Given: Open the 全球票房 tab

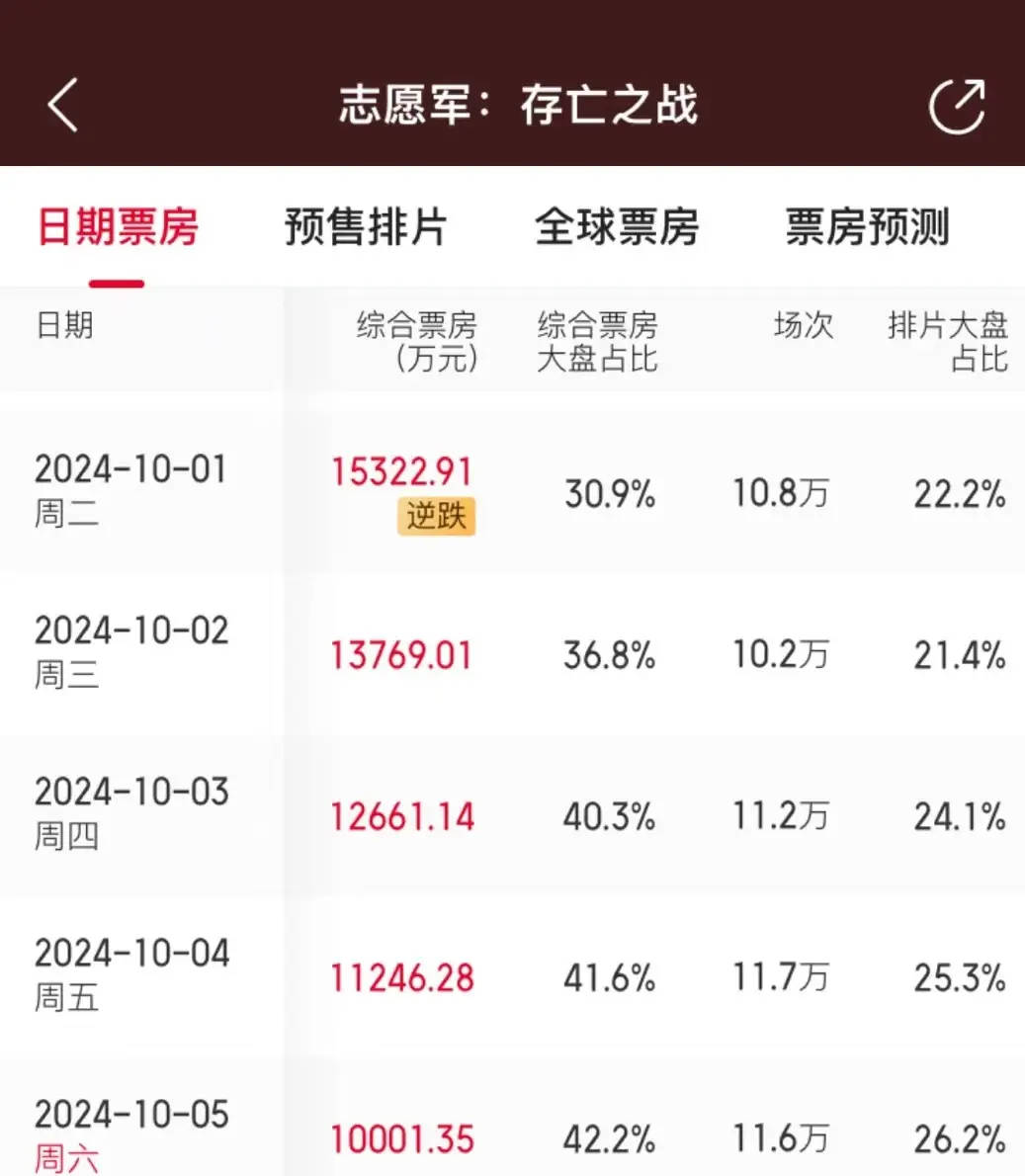Looking at the screenshot, I should tap(617, 227).
